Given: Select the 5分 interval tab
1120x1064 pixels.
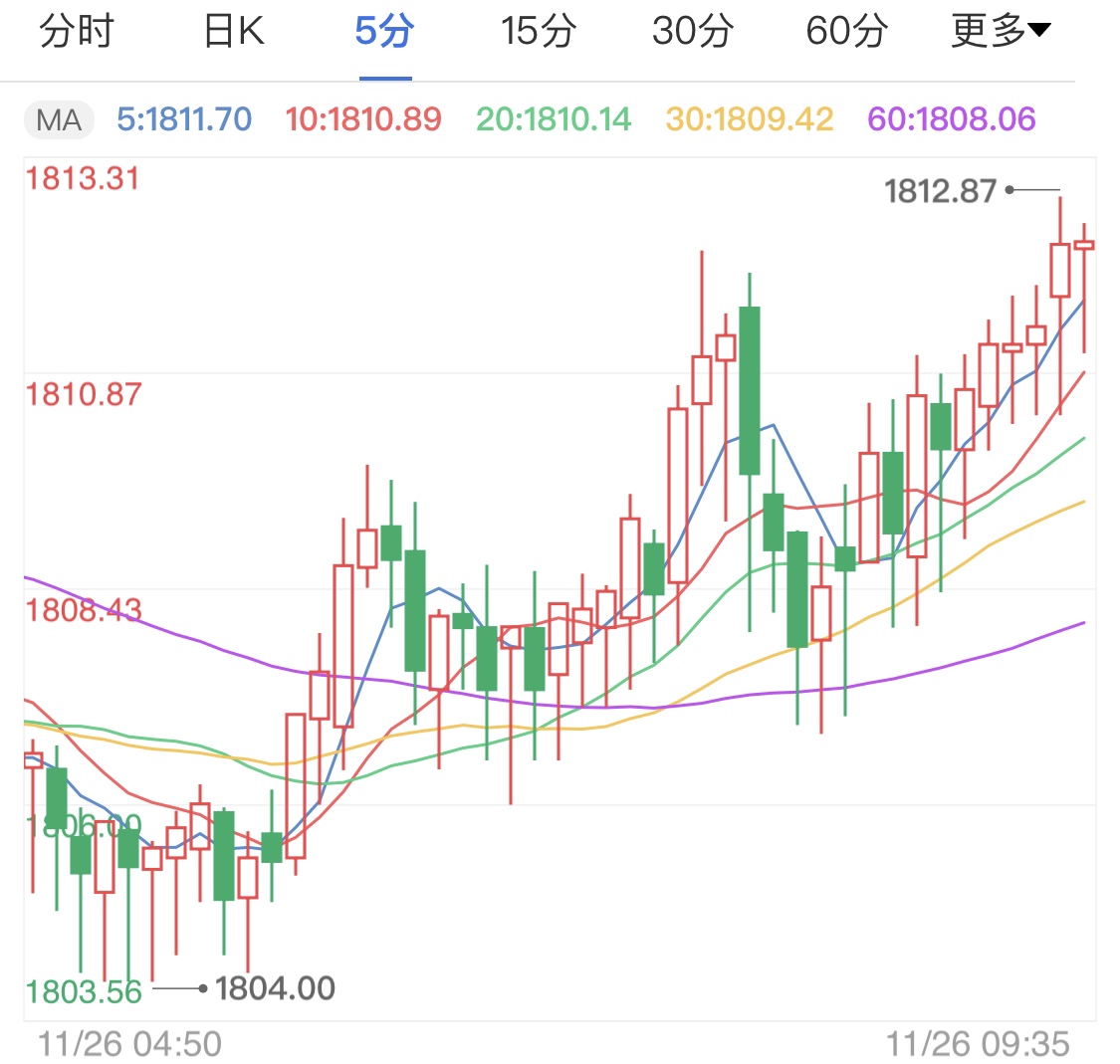Looking at the screenshot, I should 384,32.
